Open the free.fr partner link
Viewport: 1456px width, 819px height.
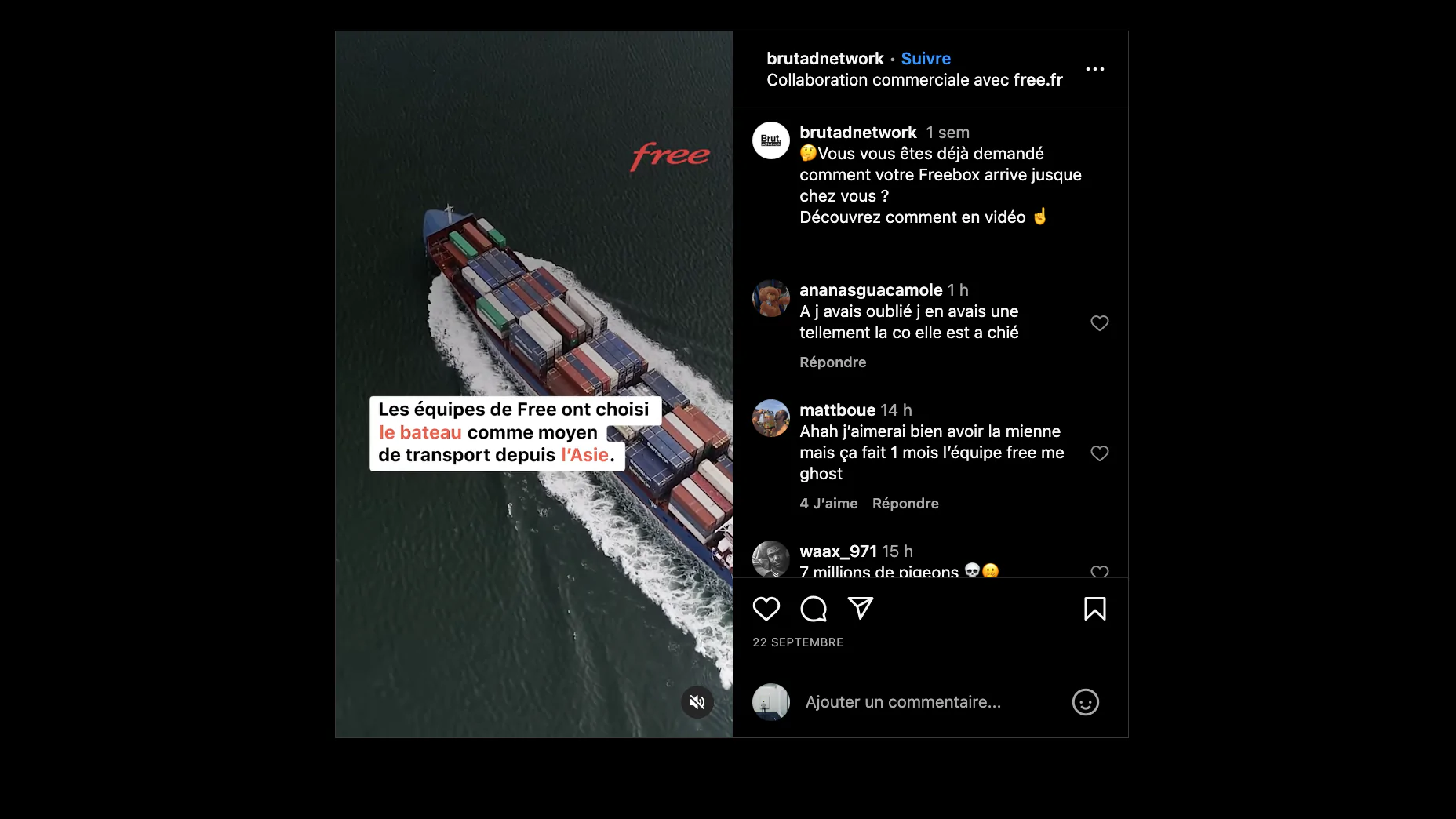coord(1037,80)
